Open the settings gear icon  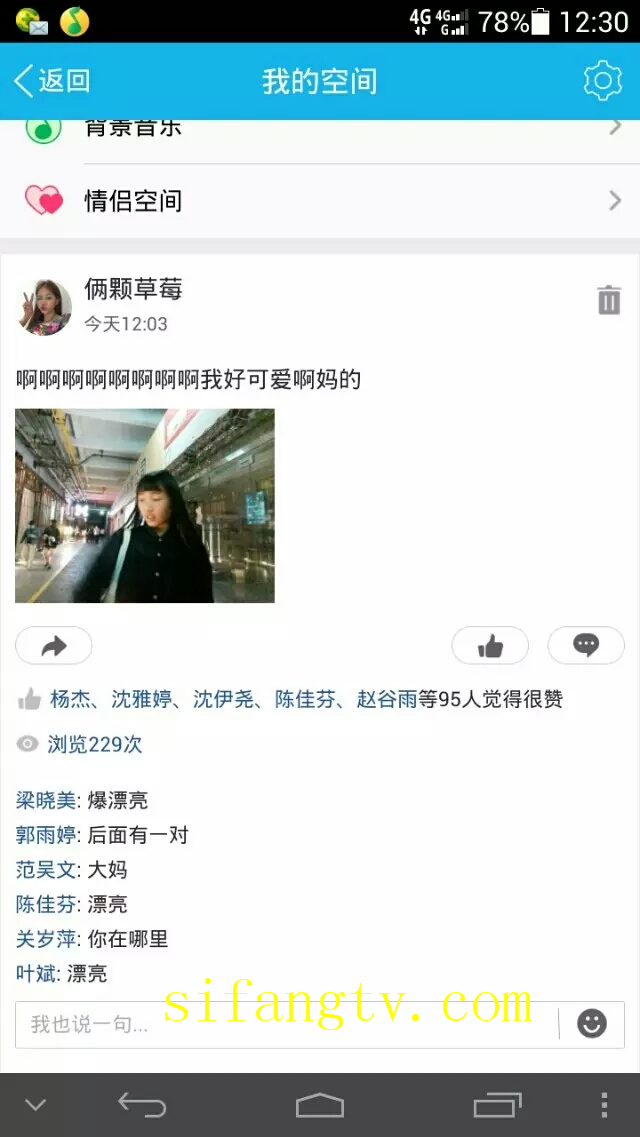point(602,81)
